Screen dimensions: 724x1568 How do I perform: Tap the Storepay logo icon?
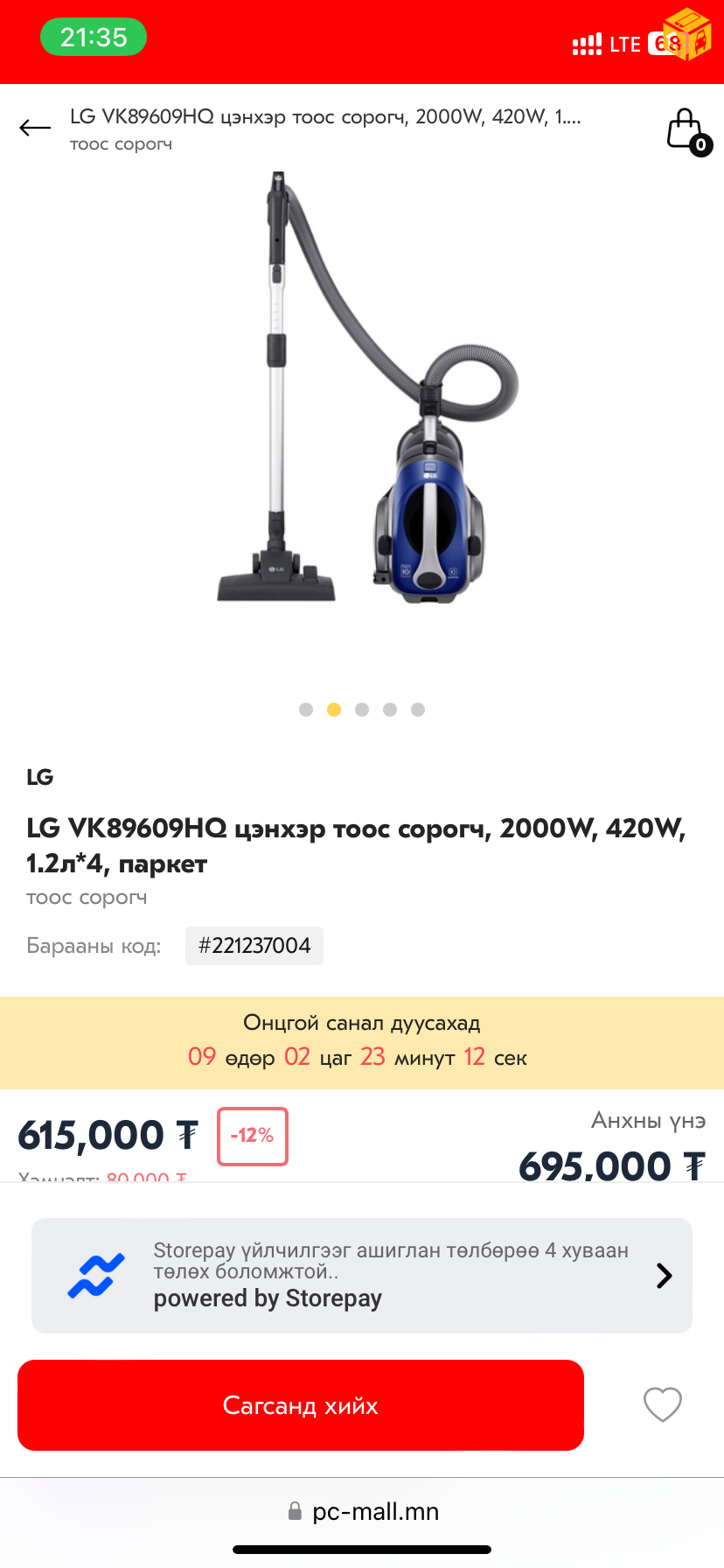click(x=94, y=1275)
